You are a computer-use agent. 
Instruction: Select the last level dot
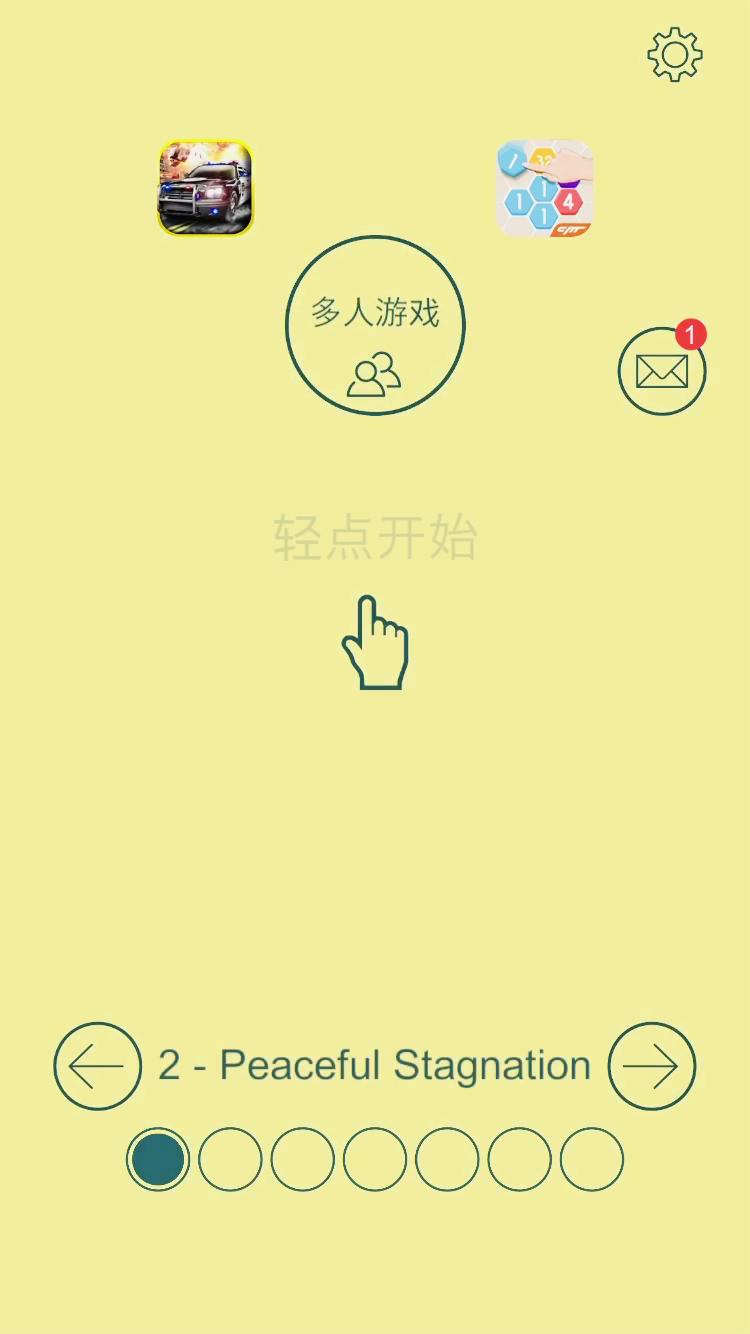pyautogui.click(x=592, y=1159)
